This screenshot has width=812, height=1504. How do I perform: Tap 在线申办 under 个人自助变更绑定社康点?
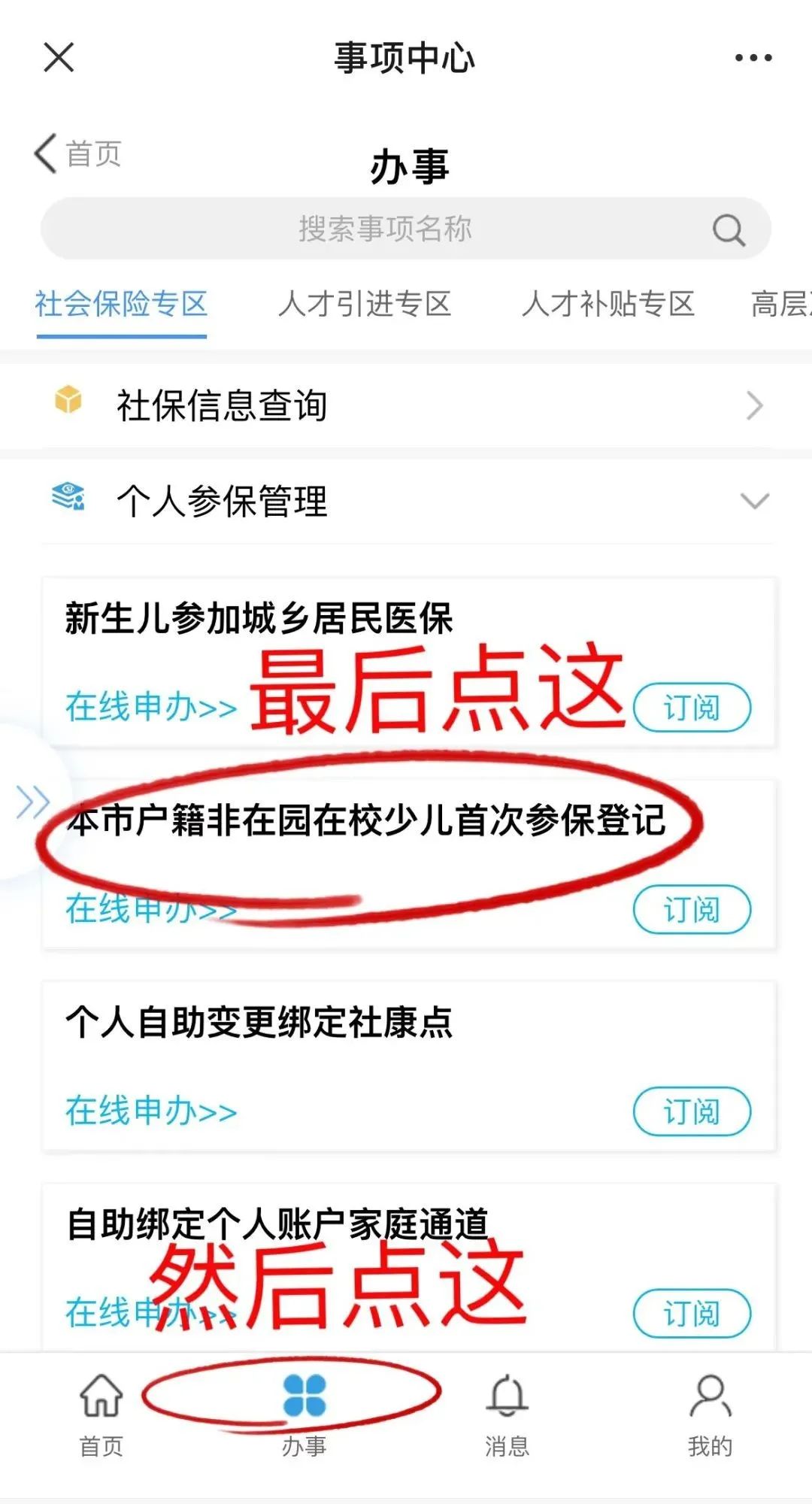click(150, 1111)
